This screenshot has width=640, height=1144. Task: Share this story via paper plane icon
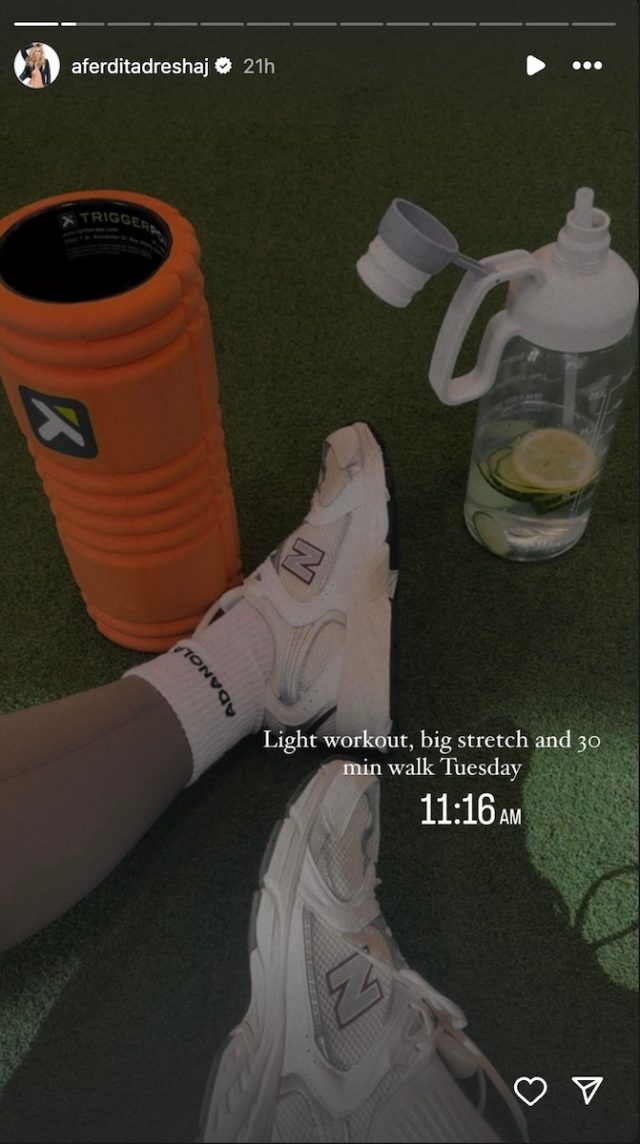click(587, 1090)
